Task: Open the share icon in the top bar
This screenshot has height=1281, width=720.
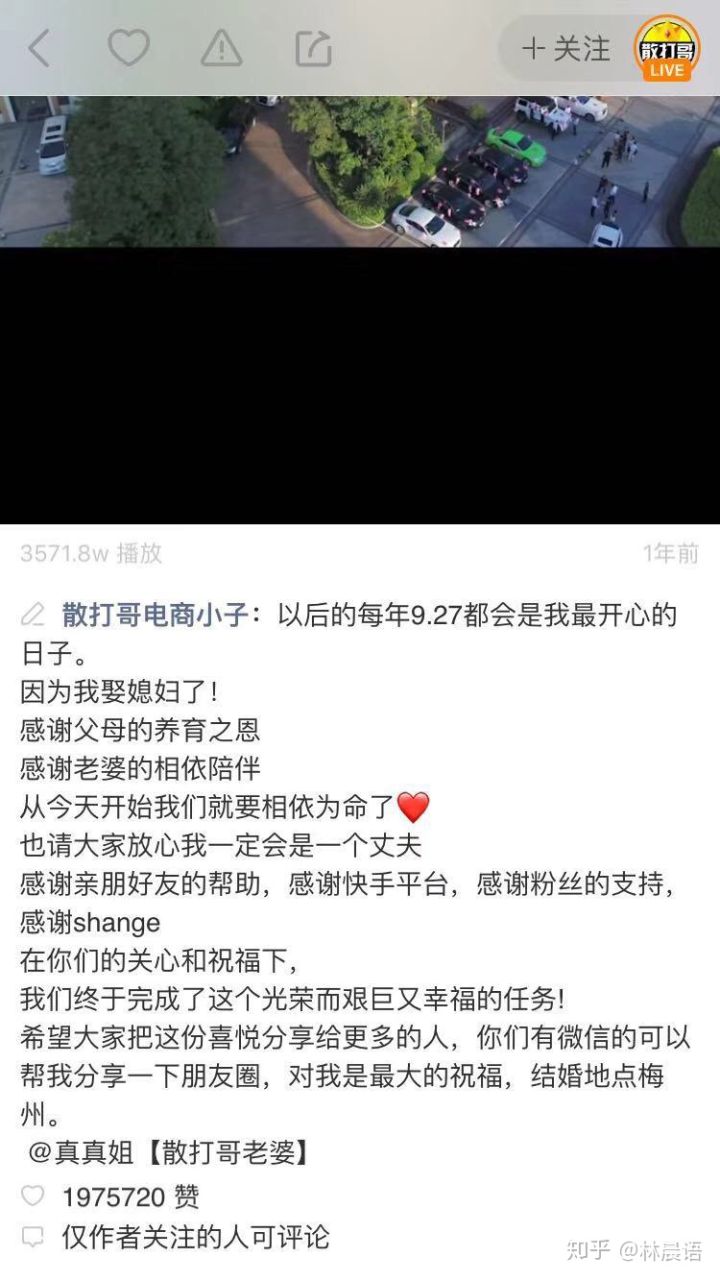Action: [x=311, y=47]
